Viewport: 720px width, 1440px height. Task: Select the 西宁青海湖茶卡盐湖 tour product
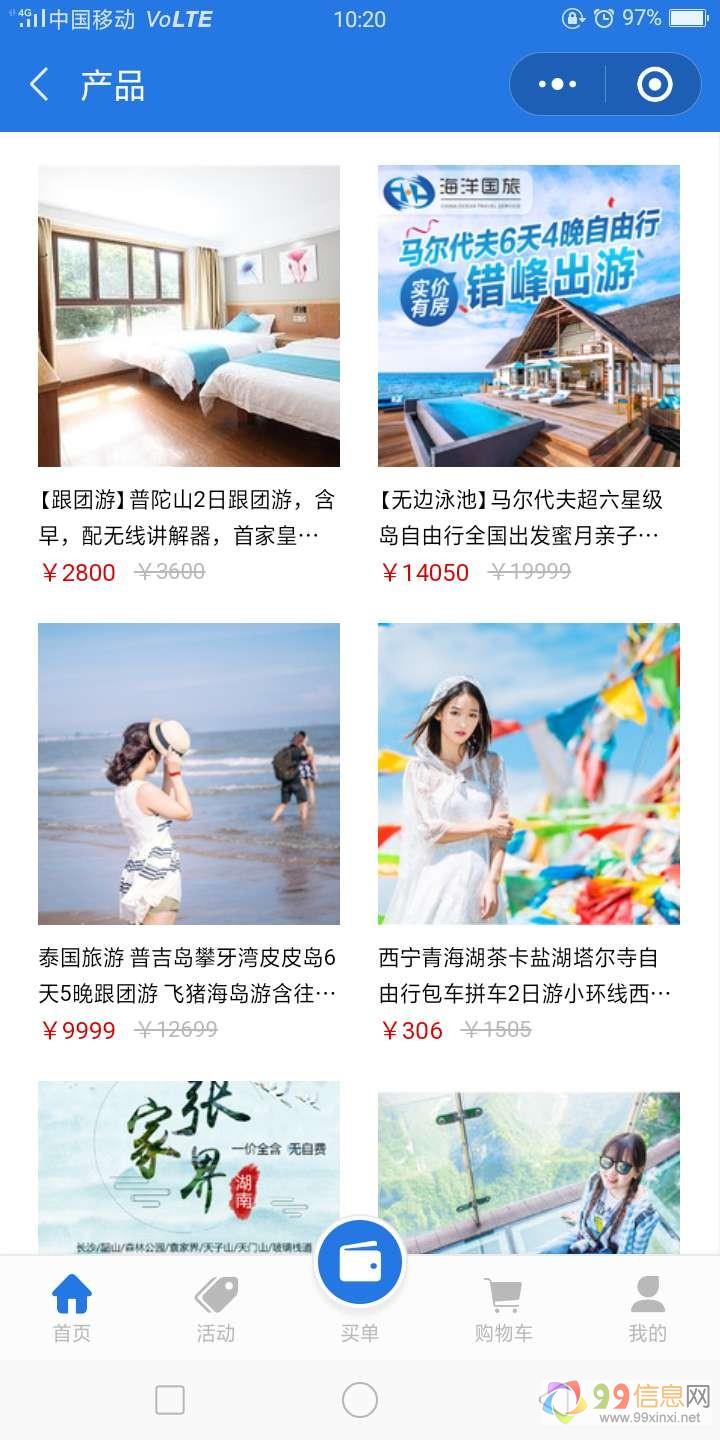coord(528,774)
